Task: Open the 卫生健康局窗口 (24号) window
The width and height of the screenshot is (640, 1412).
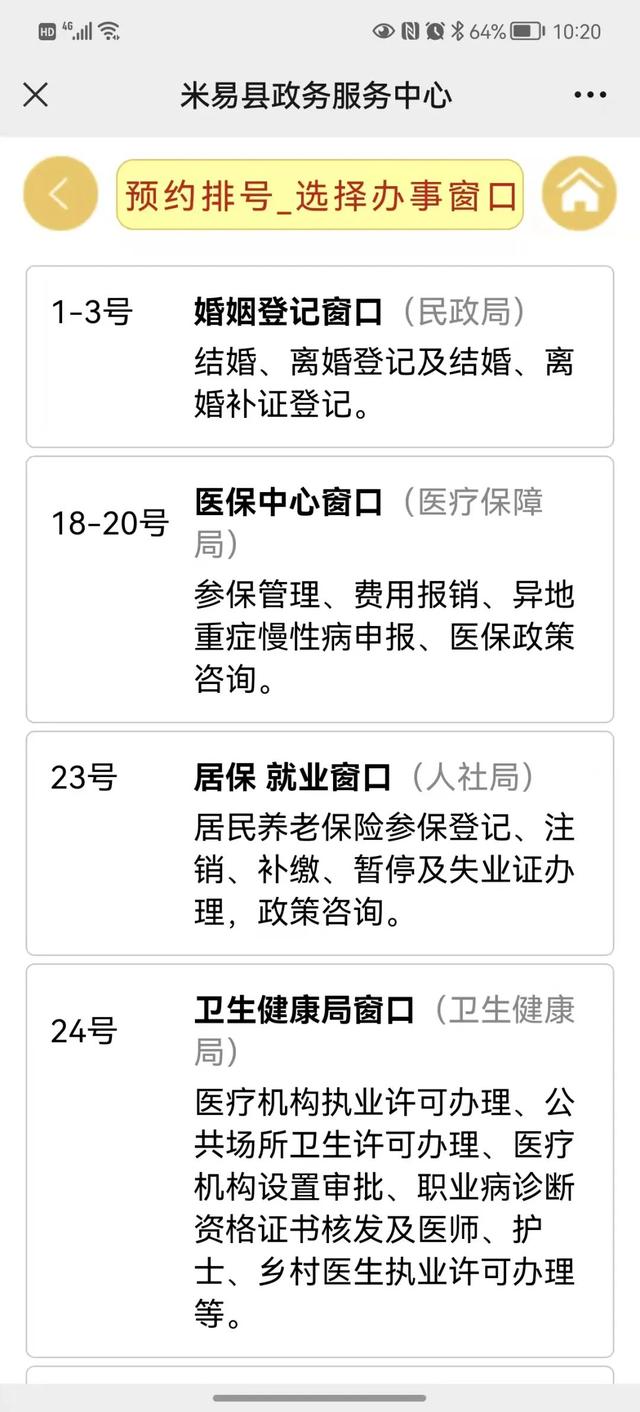Action: tap(319, 1160)
